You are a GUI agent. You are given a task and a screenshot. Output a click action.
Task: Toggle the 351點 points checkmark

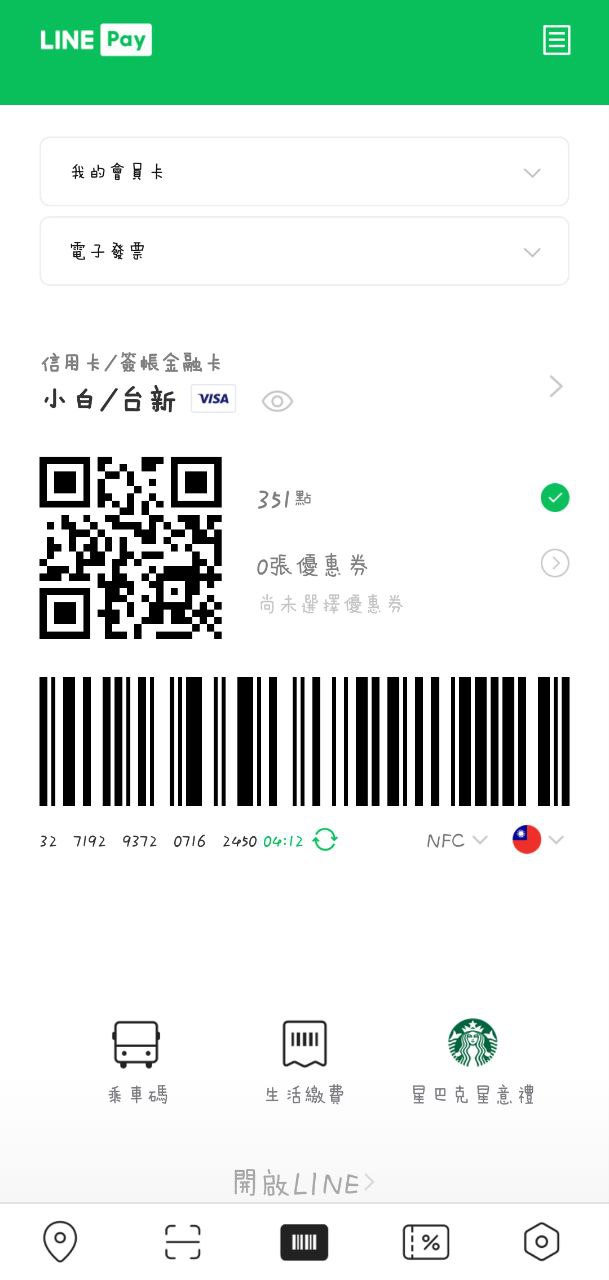pos(555,497)
